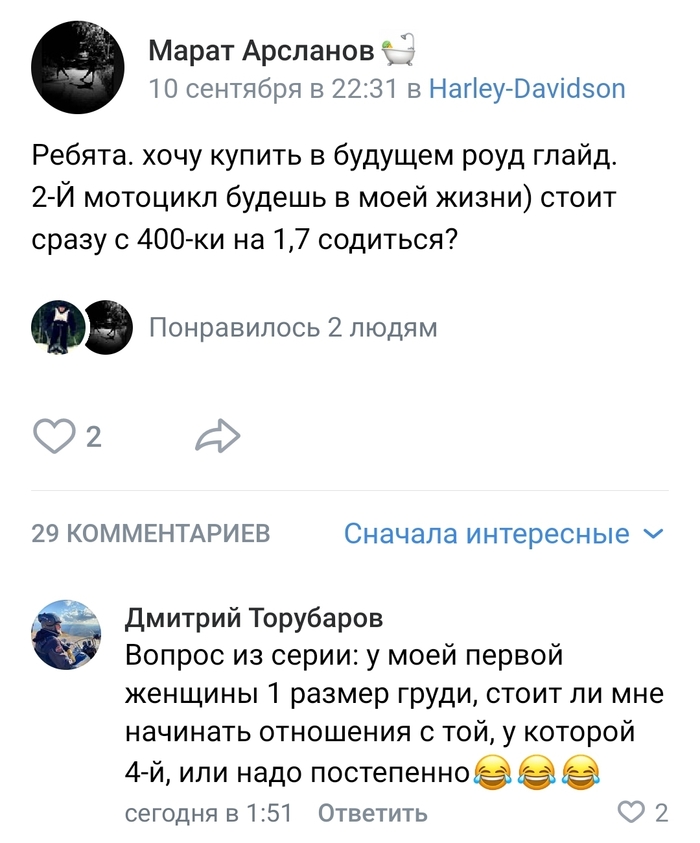Like Дмитрий Торубаров's comment
Screen dimensions: 700x843
pos(631,811)
